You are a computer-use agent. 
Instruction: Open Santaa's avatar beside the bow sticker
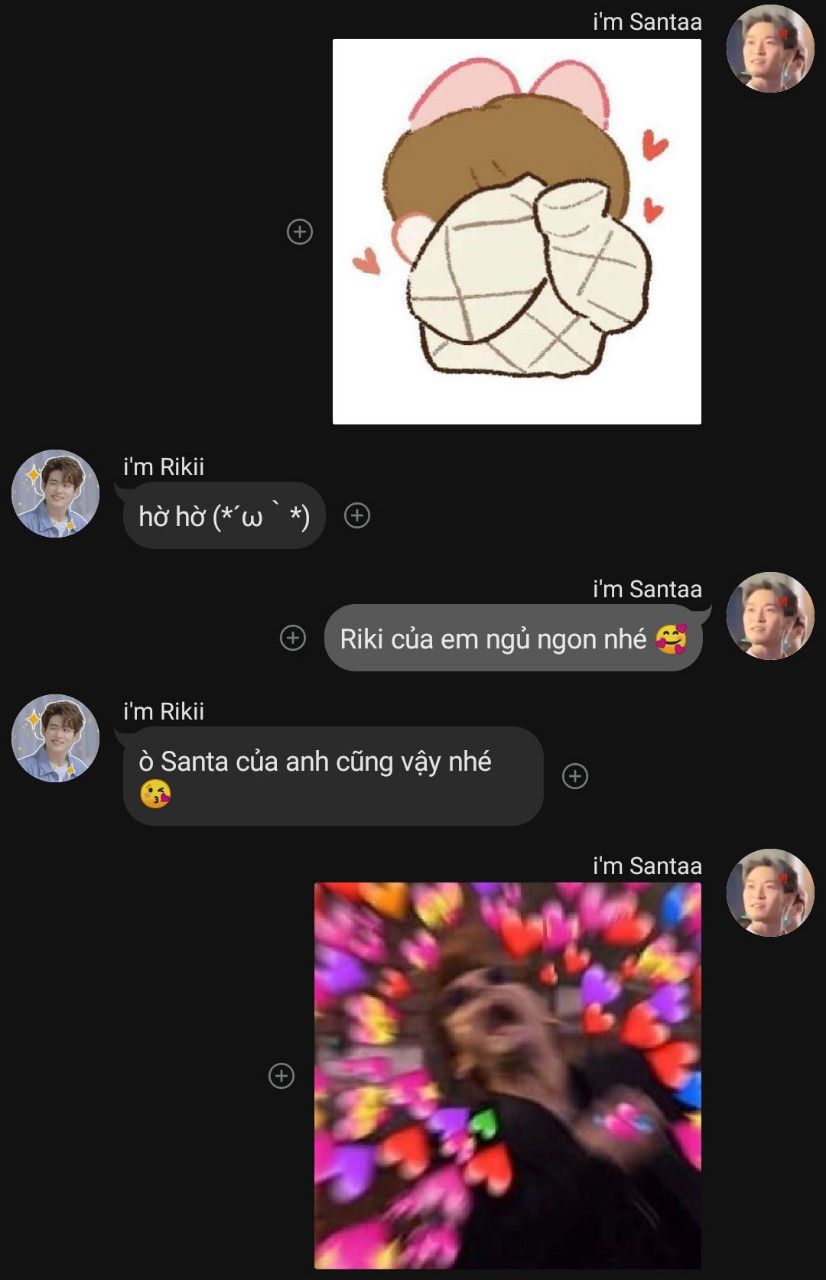(x=769, y=49)
